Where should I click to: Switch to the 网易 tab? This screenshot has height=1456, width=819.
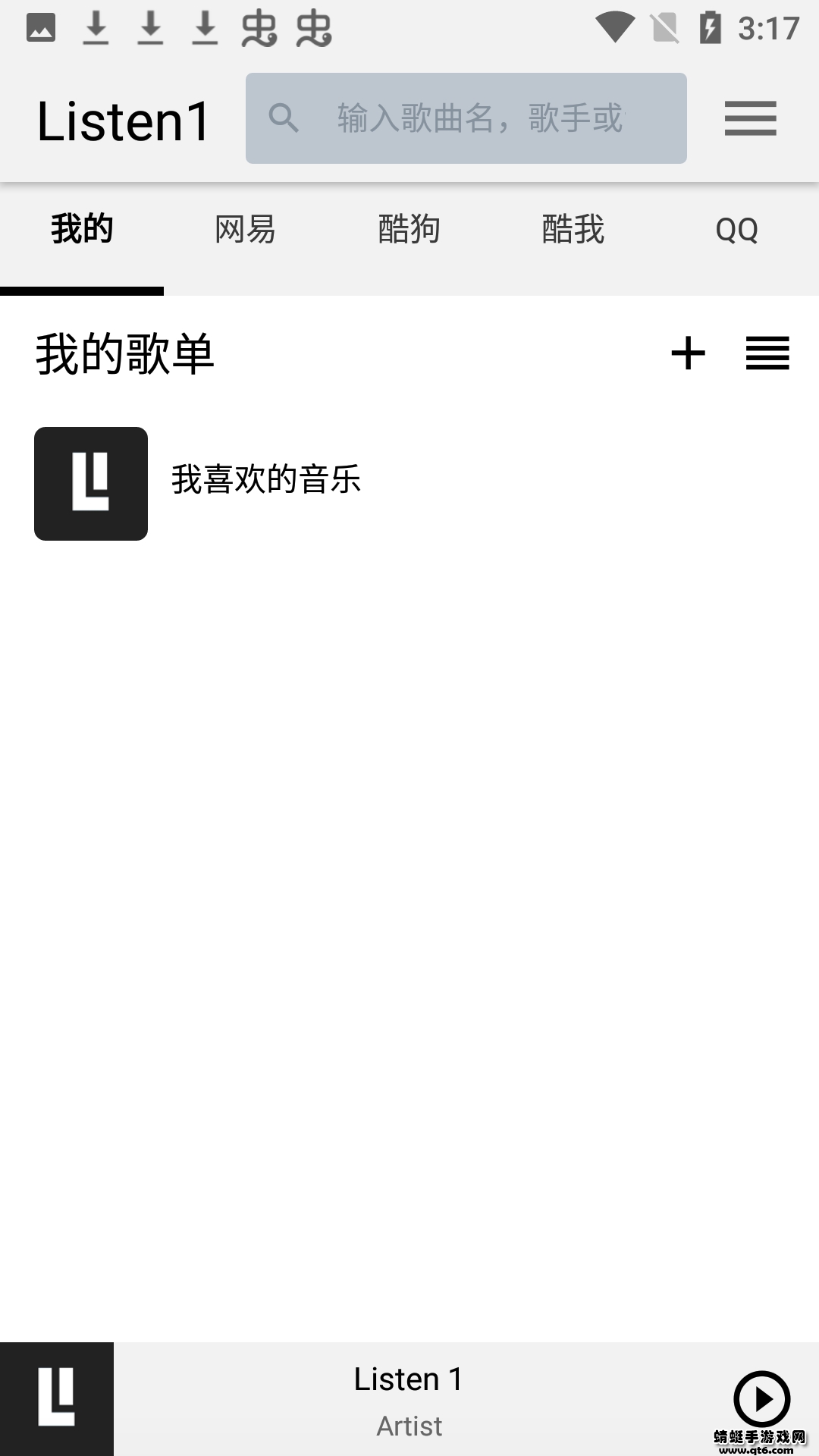(245, 230)
